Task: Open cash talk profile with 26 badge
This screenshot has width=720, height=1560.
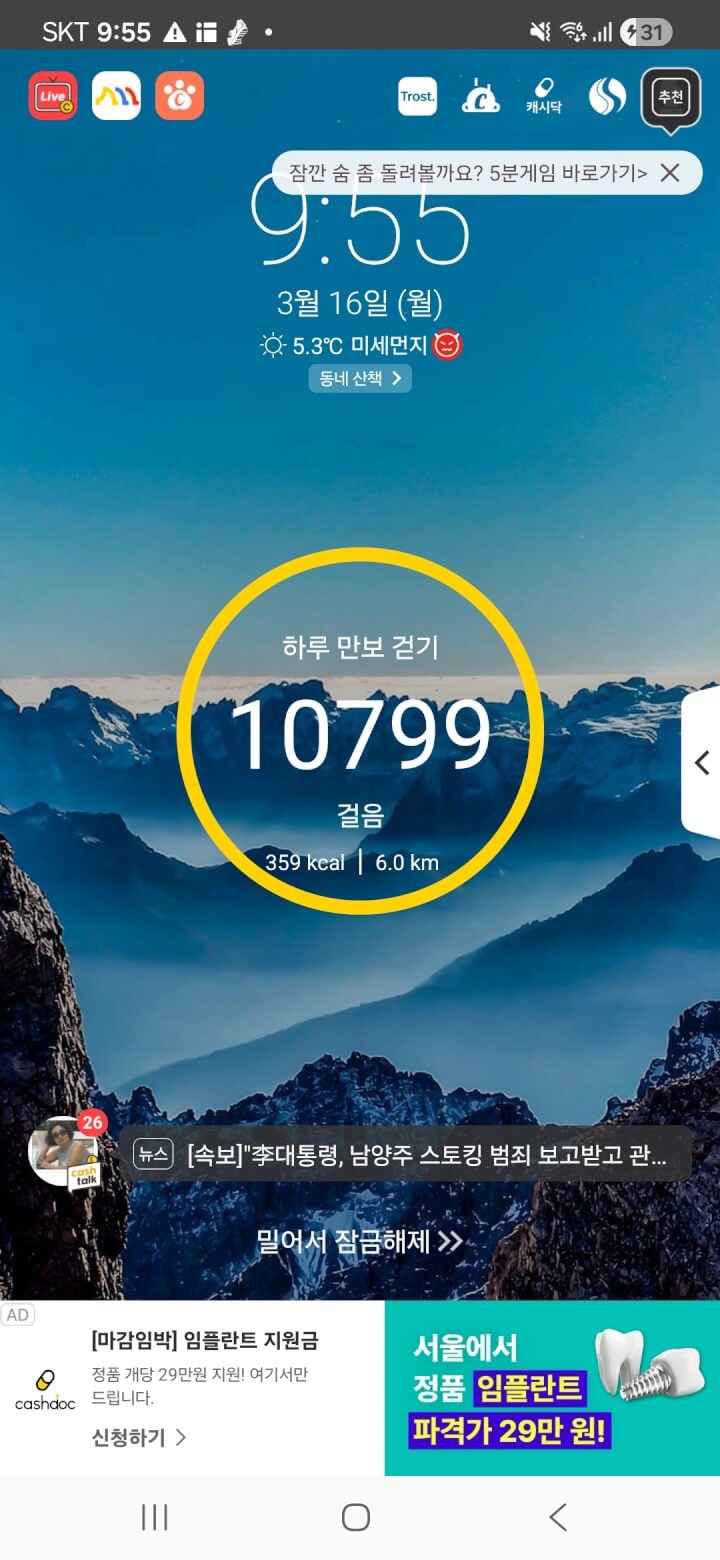Action: [x=65, y=1153]
